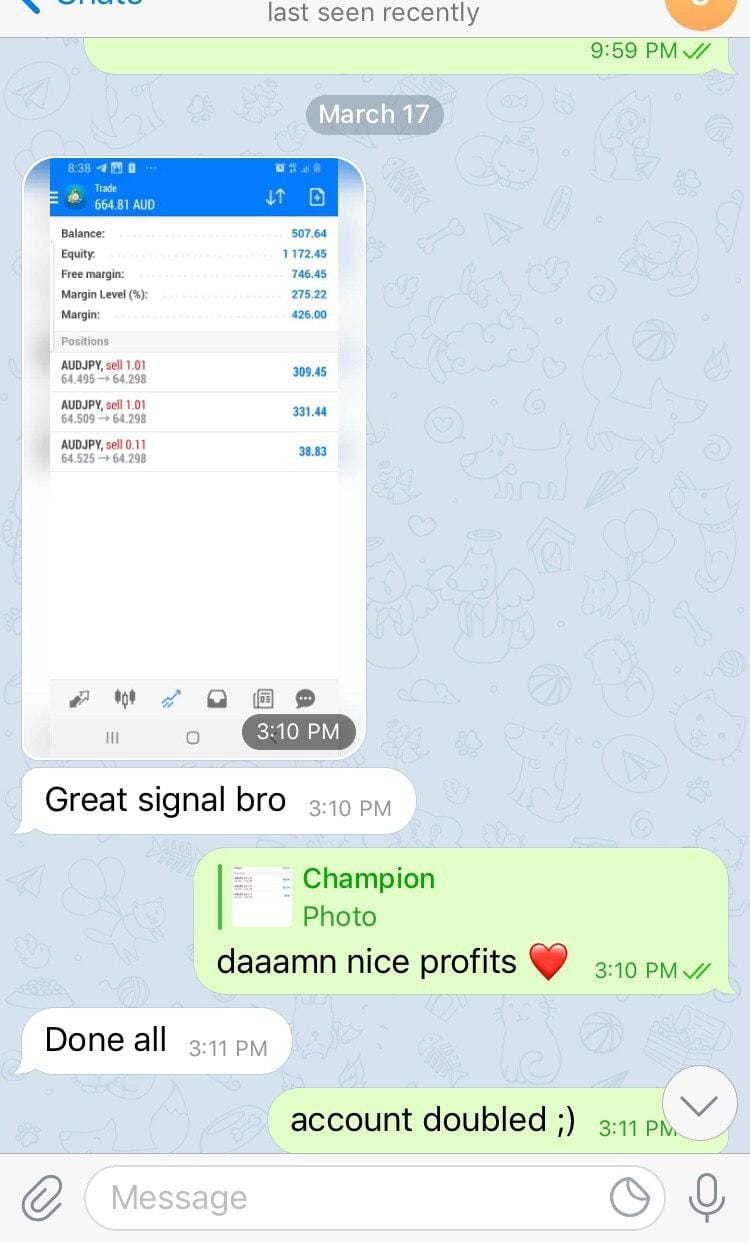Viewport: 750px width, 1243px height.
Task: Open the contact's profile avatar
Action: tap(700, 8)
